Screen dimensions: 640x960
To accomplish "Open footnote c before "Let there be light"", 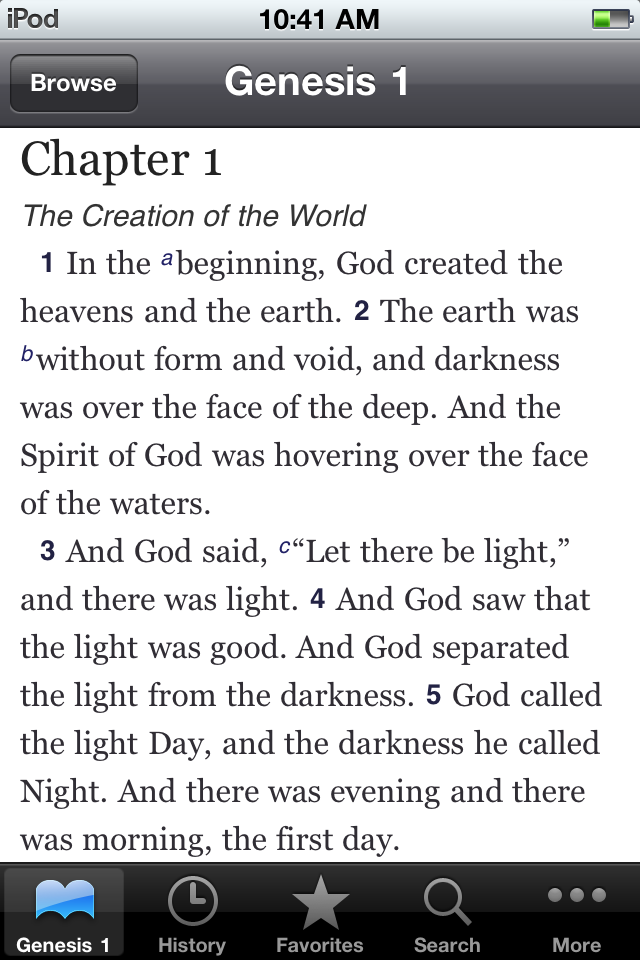I will pyautogui.click(x=286, y=547).
